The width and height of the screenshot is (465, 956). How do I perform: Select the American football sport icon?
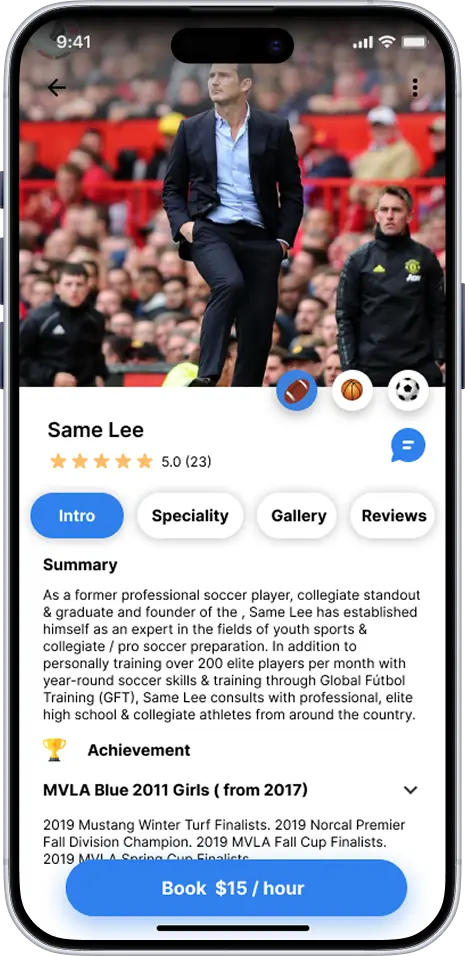(297, 390)
